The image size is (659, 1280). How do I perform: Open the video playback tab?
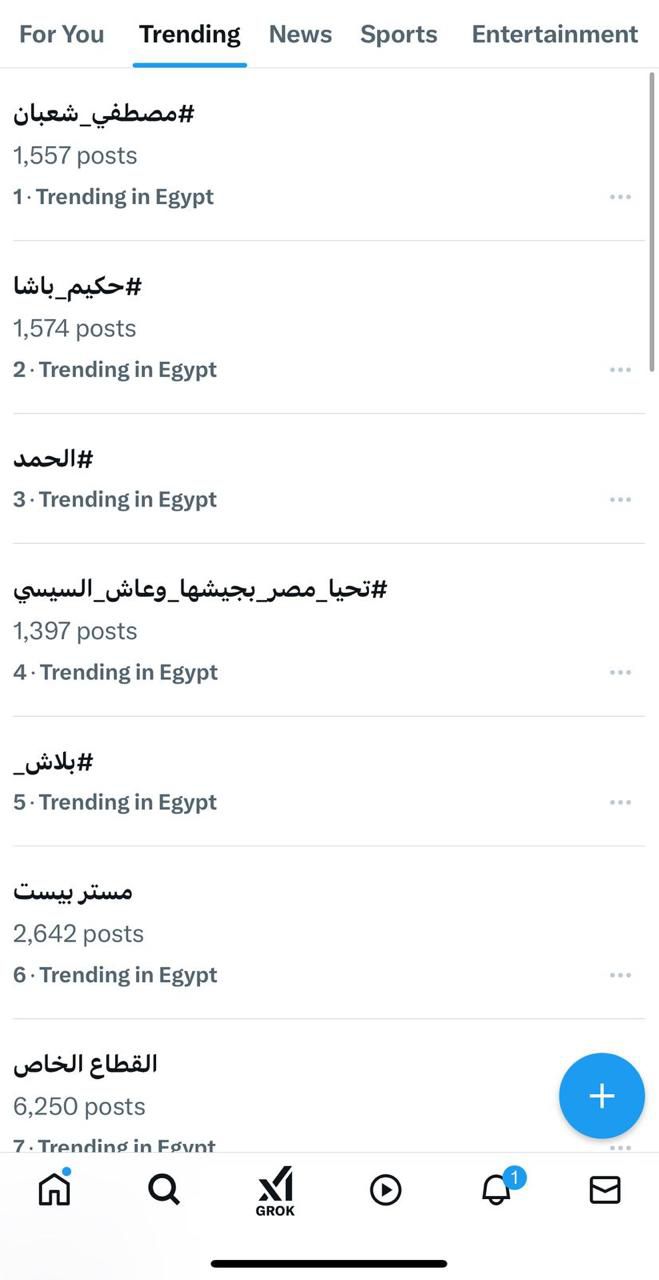pyautogui.click(x=385, y=1189)
